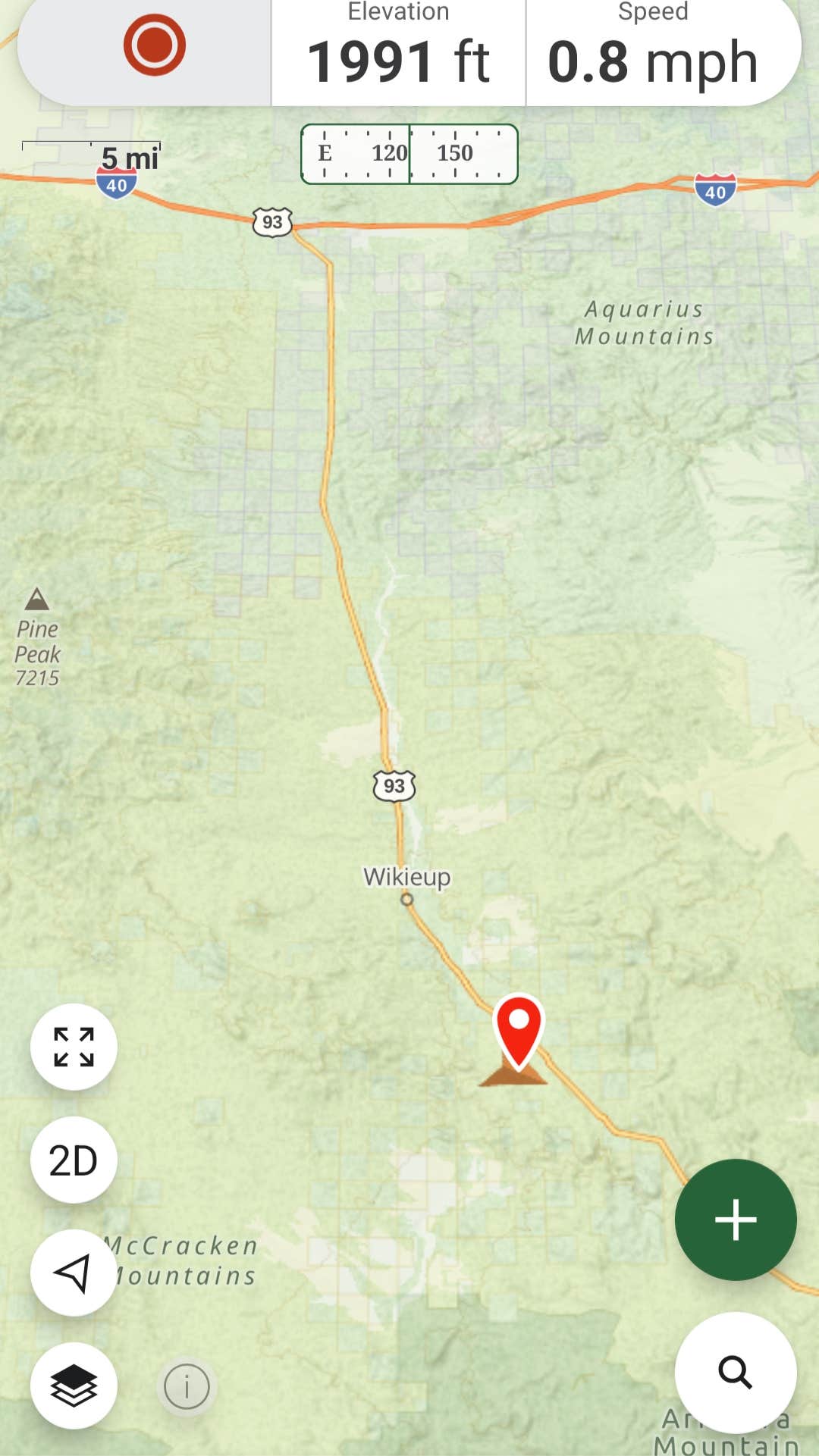
Task: Open the map layers menu
Action: 74,1386
